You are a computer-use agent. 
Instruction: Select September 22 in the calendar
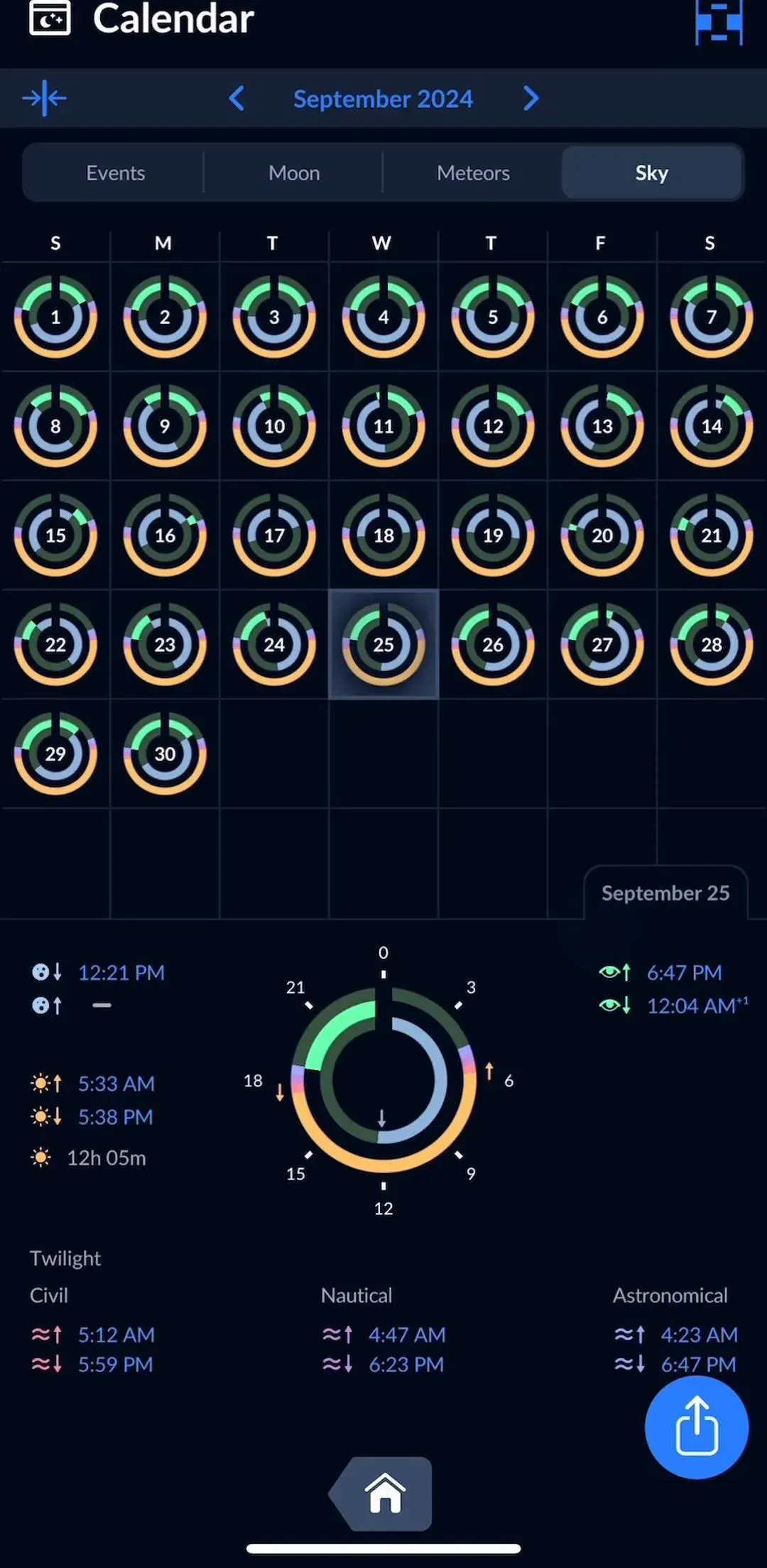[x=55, y=645]
